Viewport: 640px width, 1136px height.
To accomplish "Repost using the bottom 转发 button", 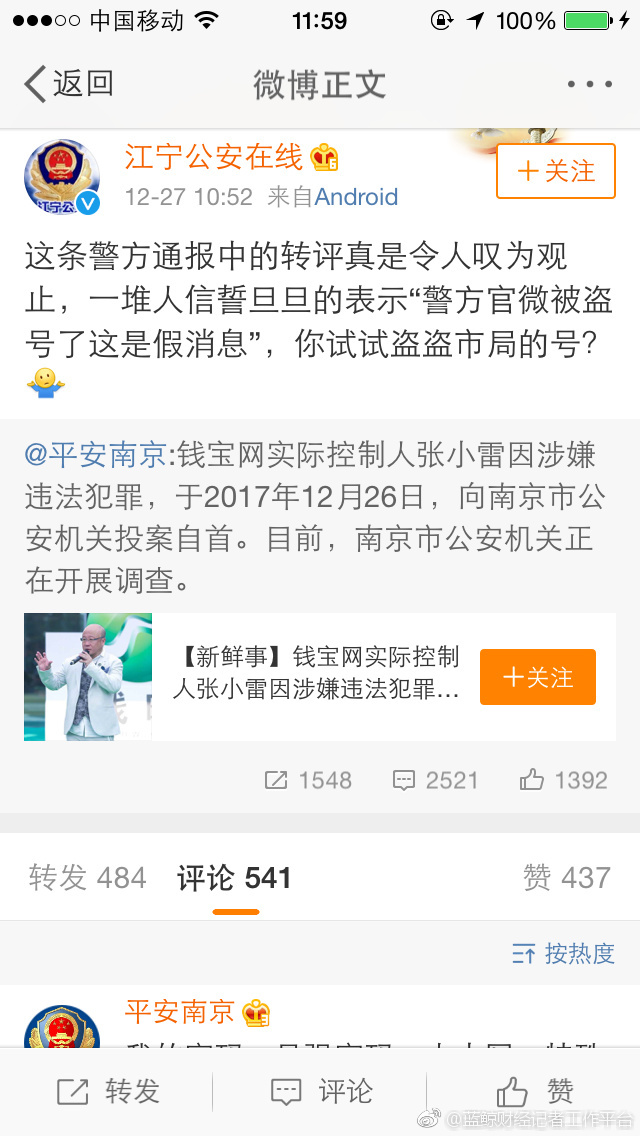I will (x=108, y=1091).
